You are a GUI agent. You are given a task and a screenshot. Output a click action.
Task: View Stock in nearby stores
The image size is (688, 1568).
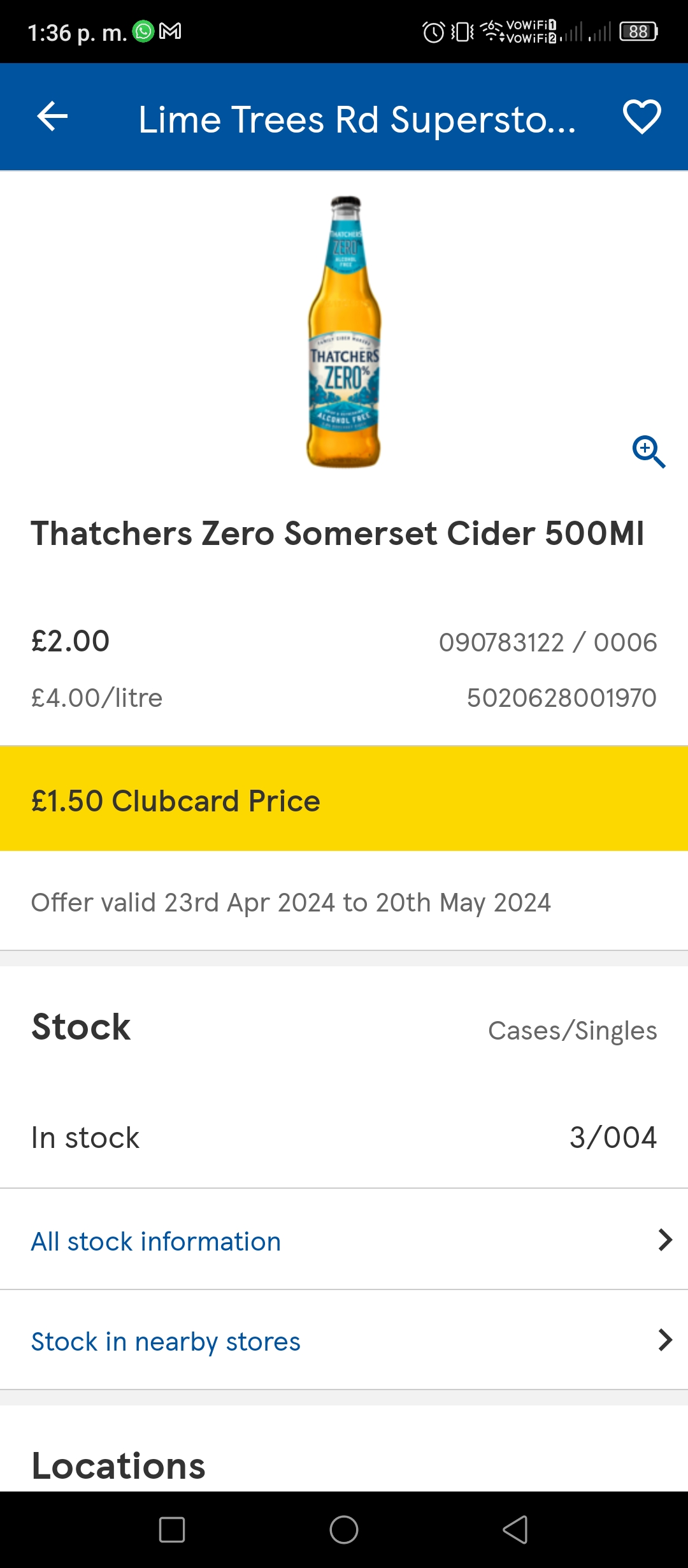344,1340
